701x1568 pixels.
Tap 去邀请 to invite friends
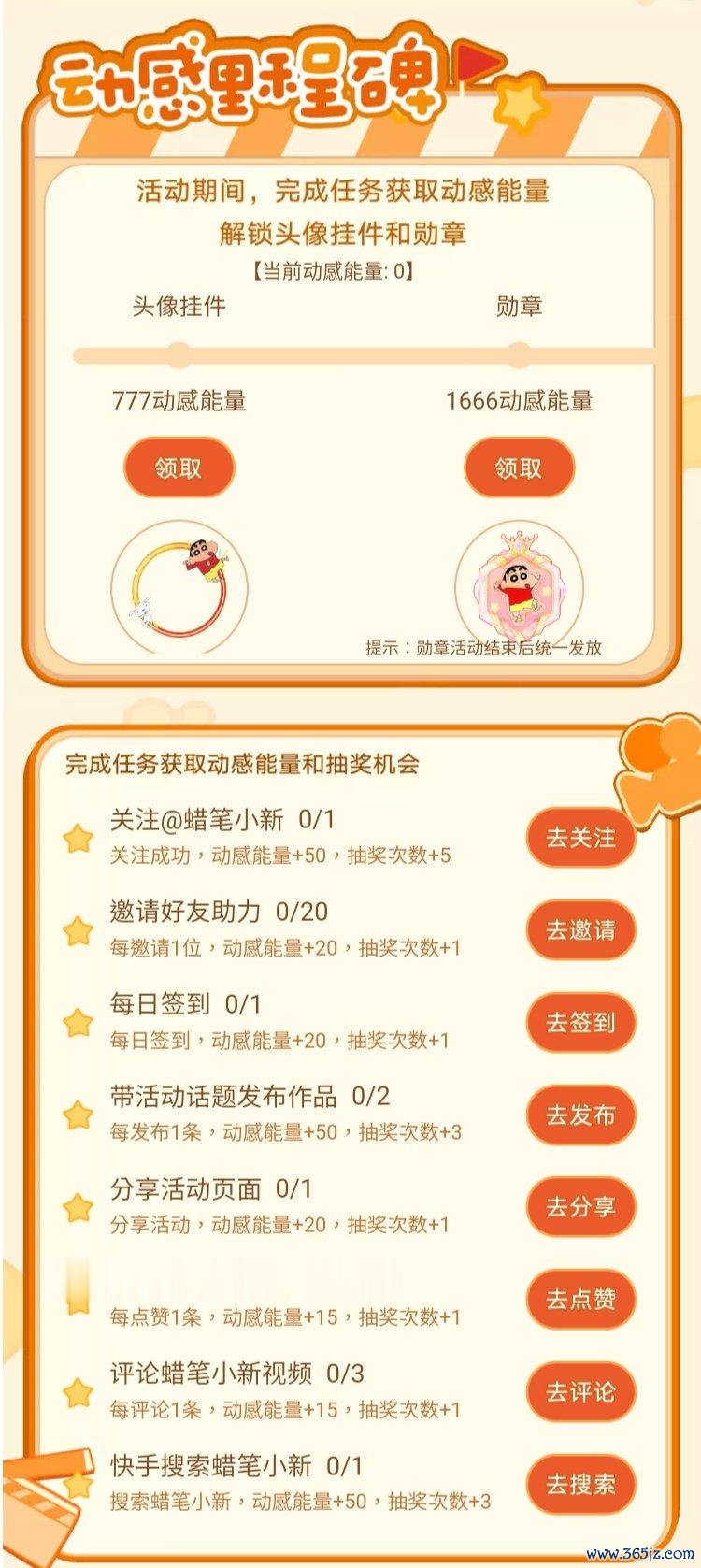click(580, 929)
